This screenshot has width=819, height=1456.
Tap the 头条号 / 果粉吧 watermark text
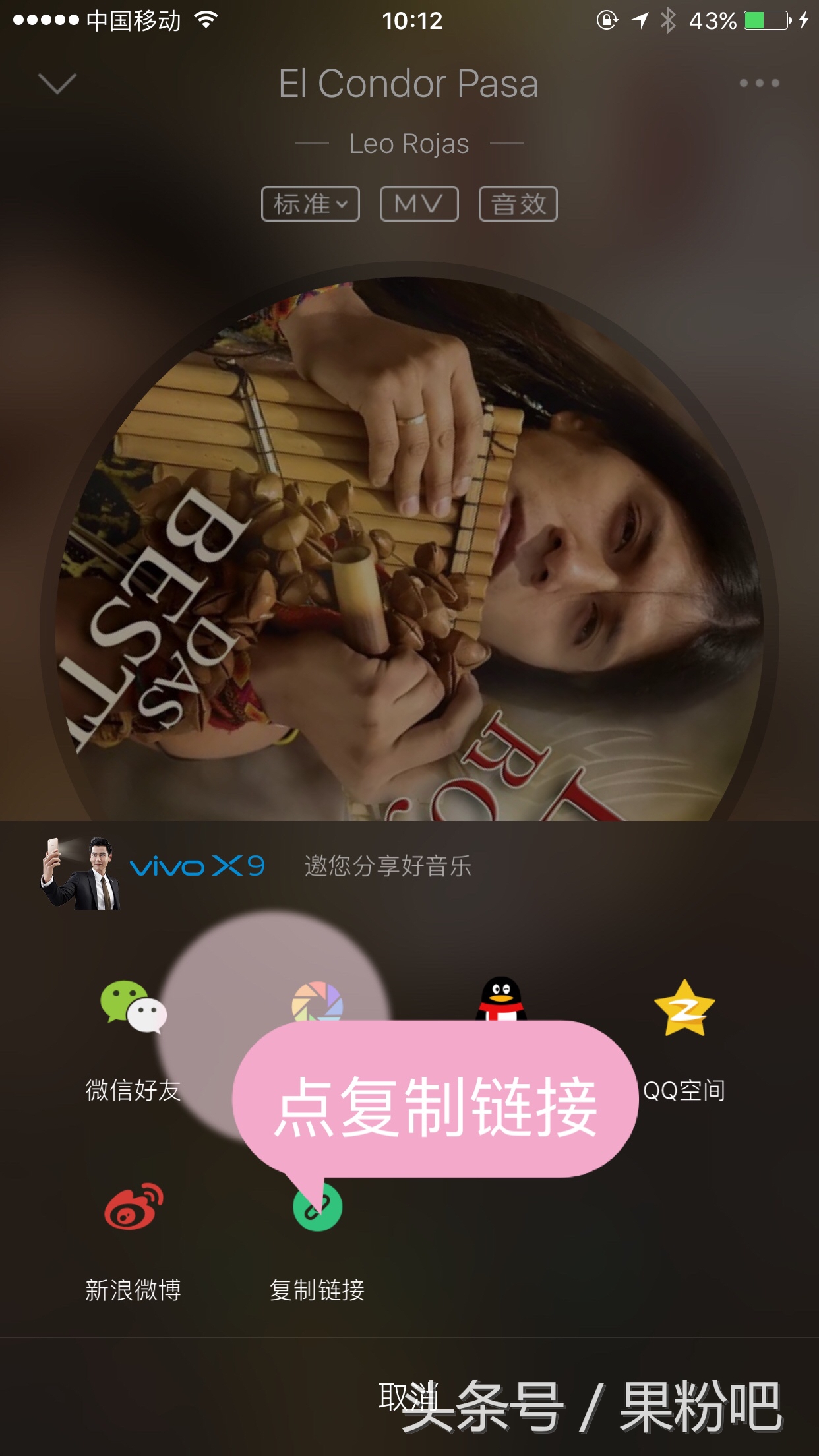click(587, 1405)
